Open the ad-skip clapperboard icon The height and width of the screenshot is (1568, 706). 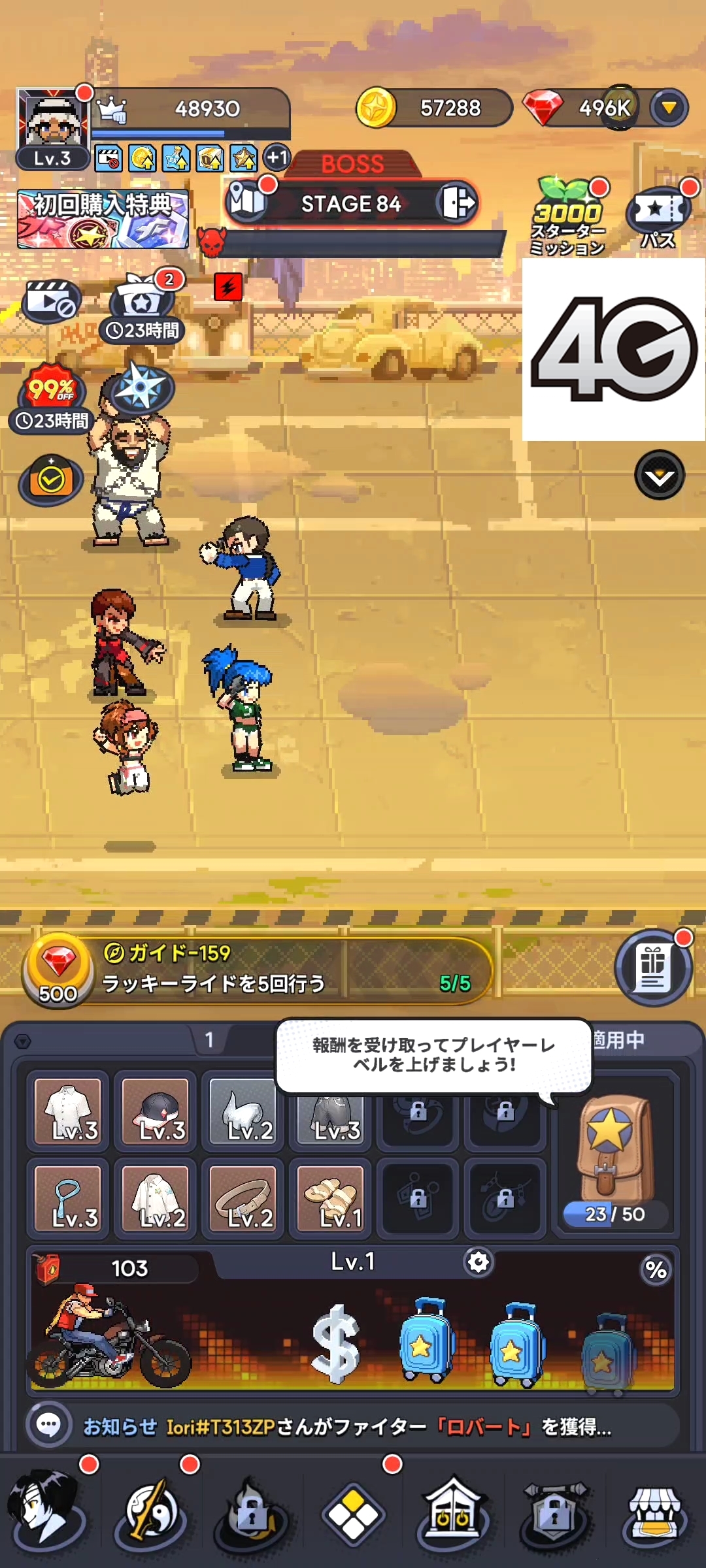click(x=51, y=301)
